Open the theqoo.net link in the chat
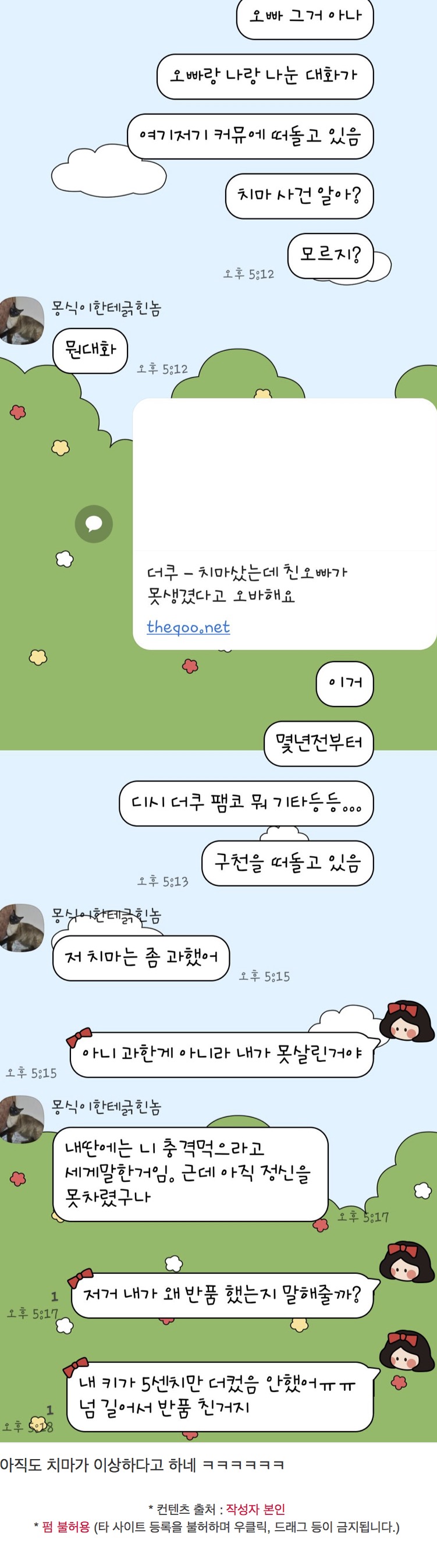437x1568 pixels. click(x=188, y=627)
